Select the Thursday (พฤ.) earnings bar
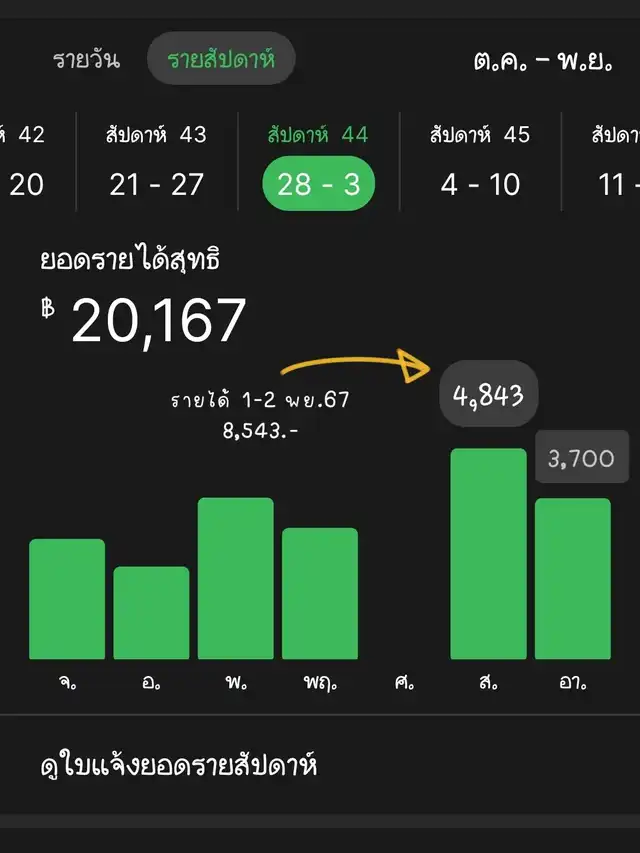This screenshot has width=640, height=853. (x=319, y=592)
